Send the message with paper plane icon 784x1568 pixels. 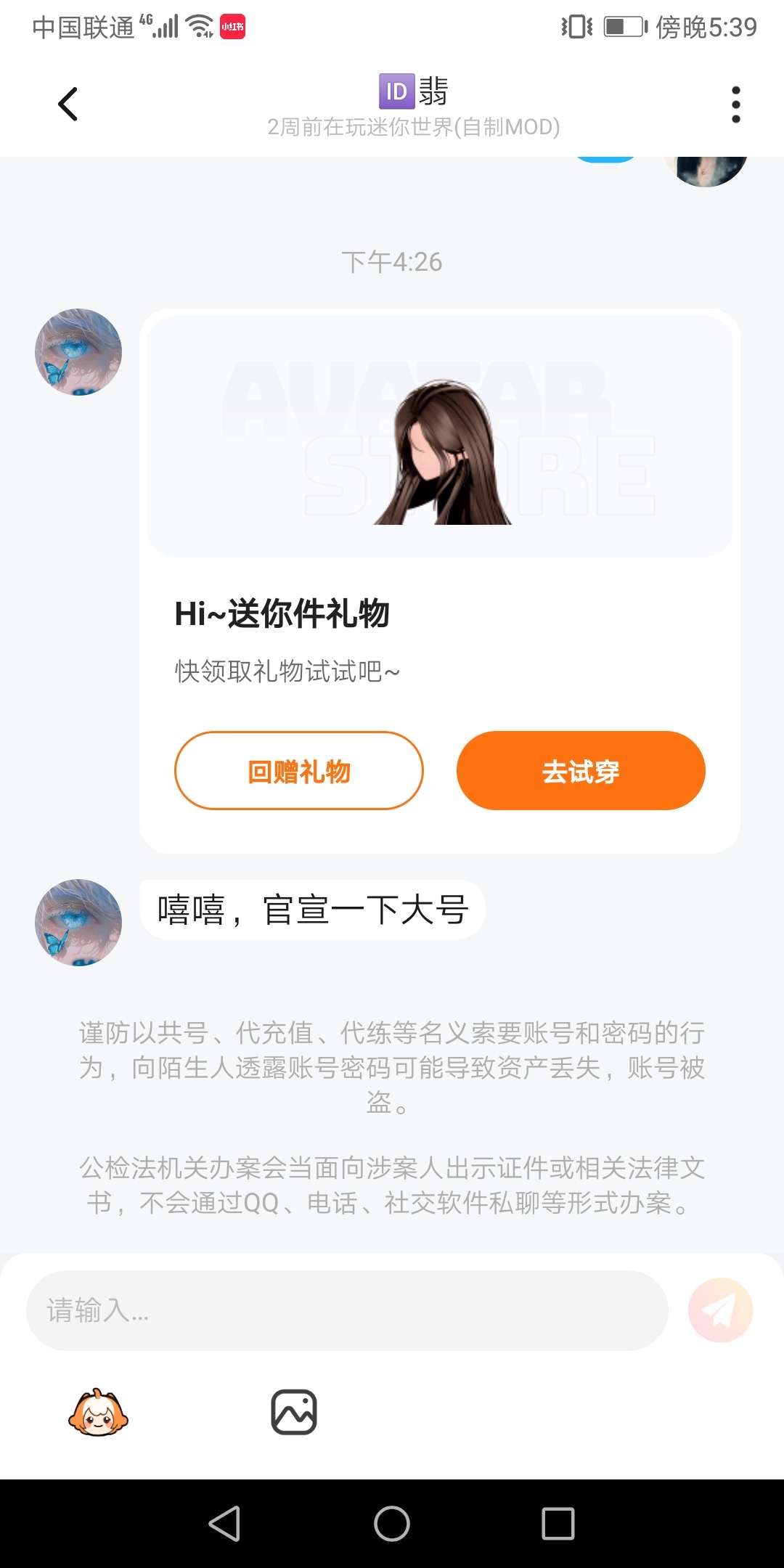tap(720, 1310)
